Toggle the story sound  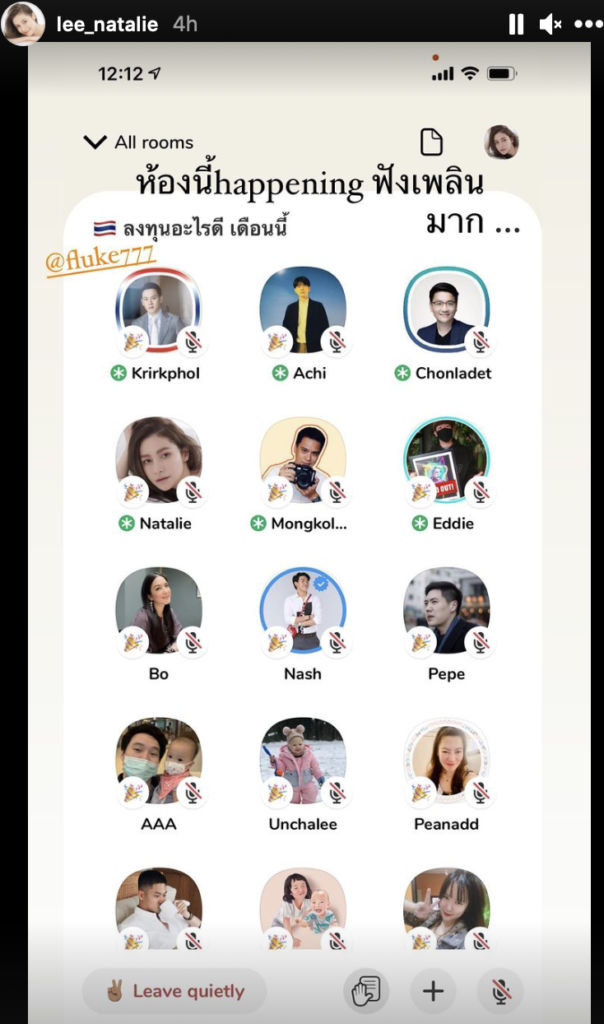tap(550, 24)
